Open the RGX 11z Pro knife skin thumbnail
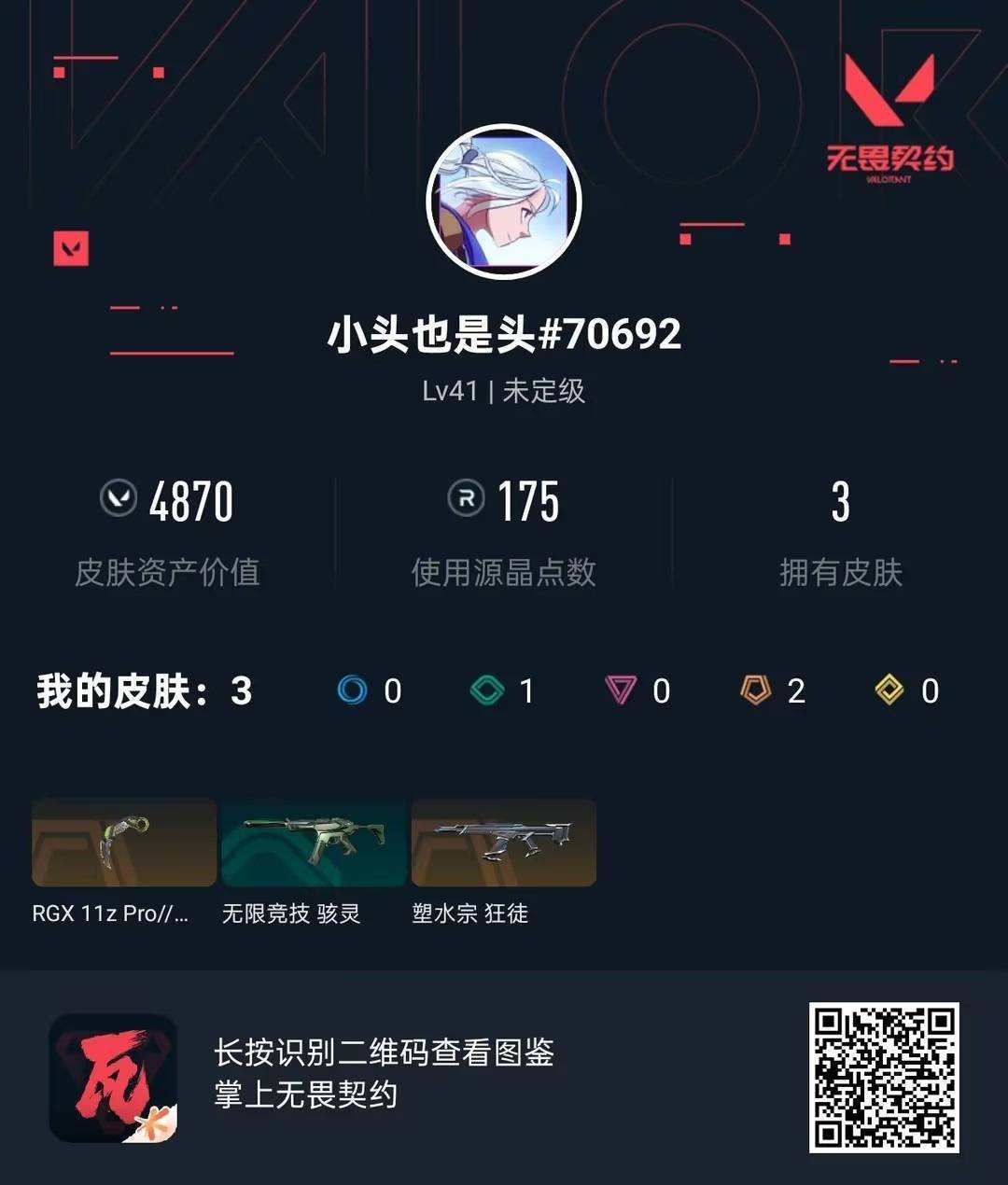This screenshot has width=1008, height=1185. point(122,843)
